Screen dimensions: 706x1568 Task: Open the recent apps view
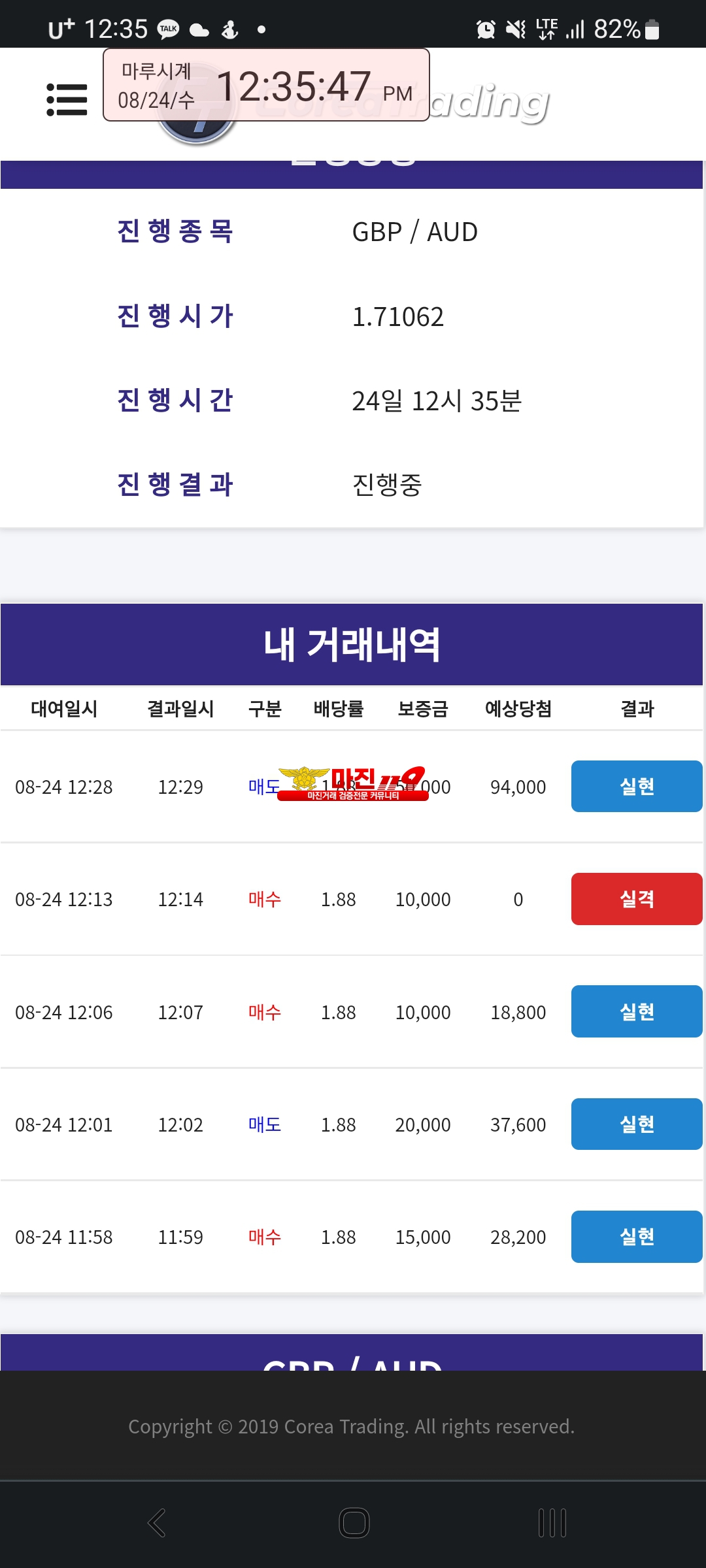coord(552,1523)
